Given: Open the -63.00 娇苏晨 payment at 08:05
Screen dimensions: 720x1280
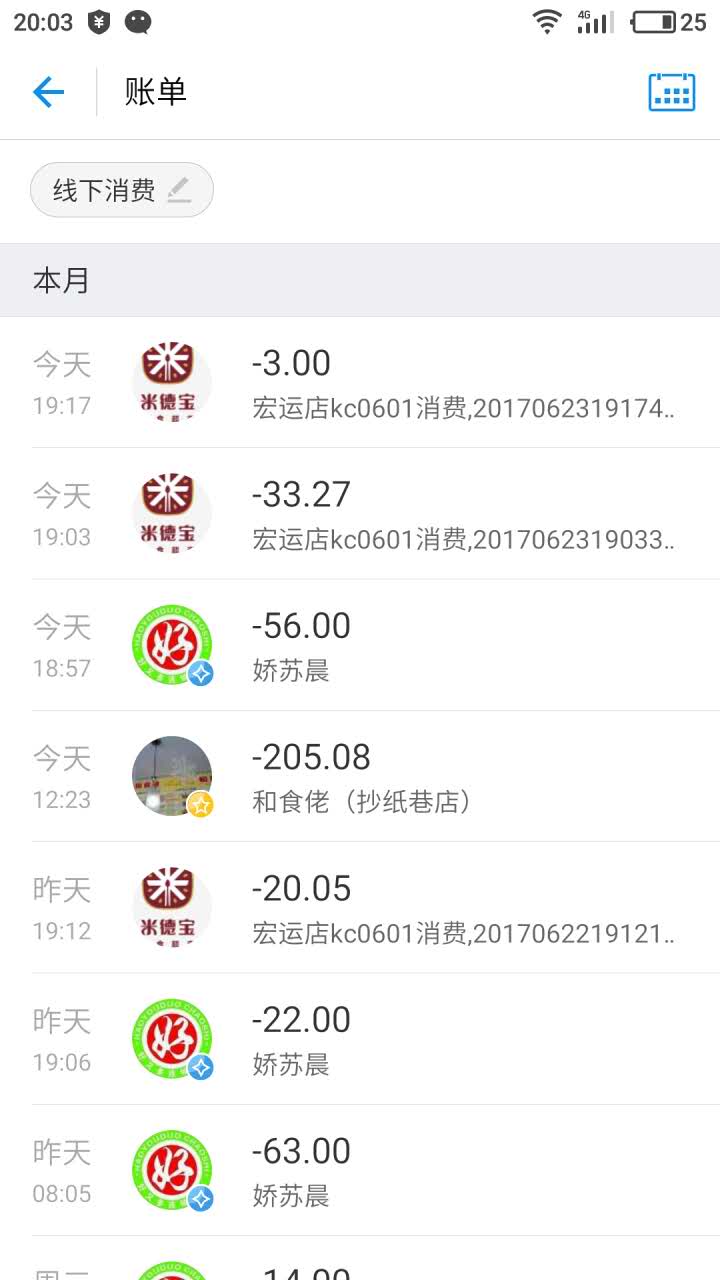Looking at the screenshot, I should point(360,1170).
